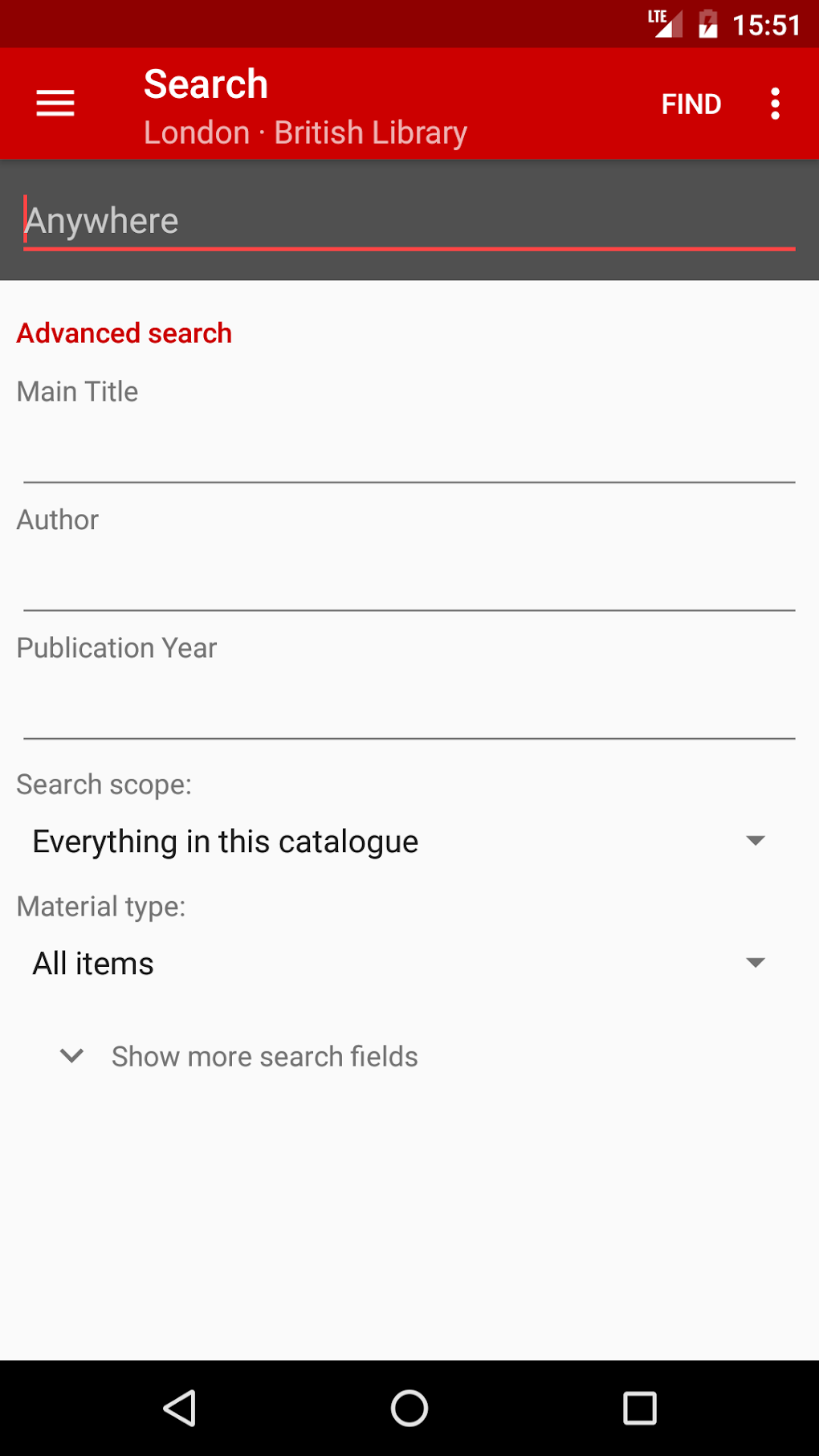Select 'Everything in this catalogue' scope option
The image size is (819, 1456).
point(225,840)
